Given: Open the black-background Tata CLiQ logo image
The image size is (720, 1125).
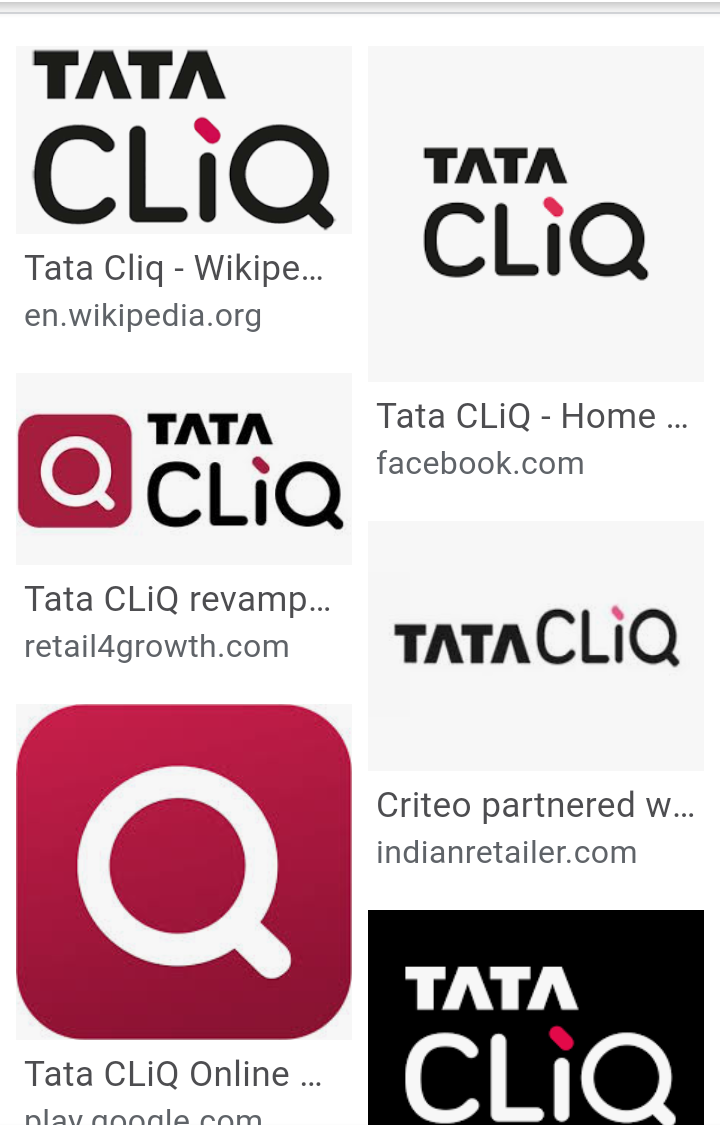Looking at the screenshot, I should click(535, 1017).
